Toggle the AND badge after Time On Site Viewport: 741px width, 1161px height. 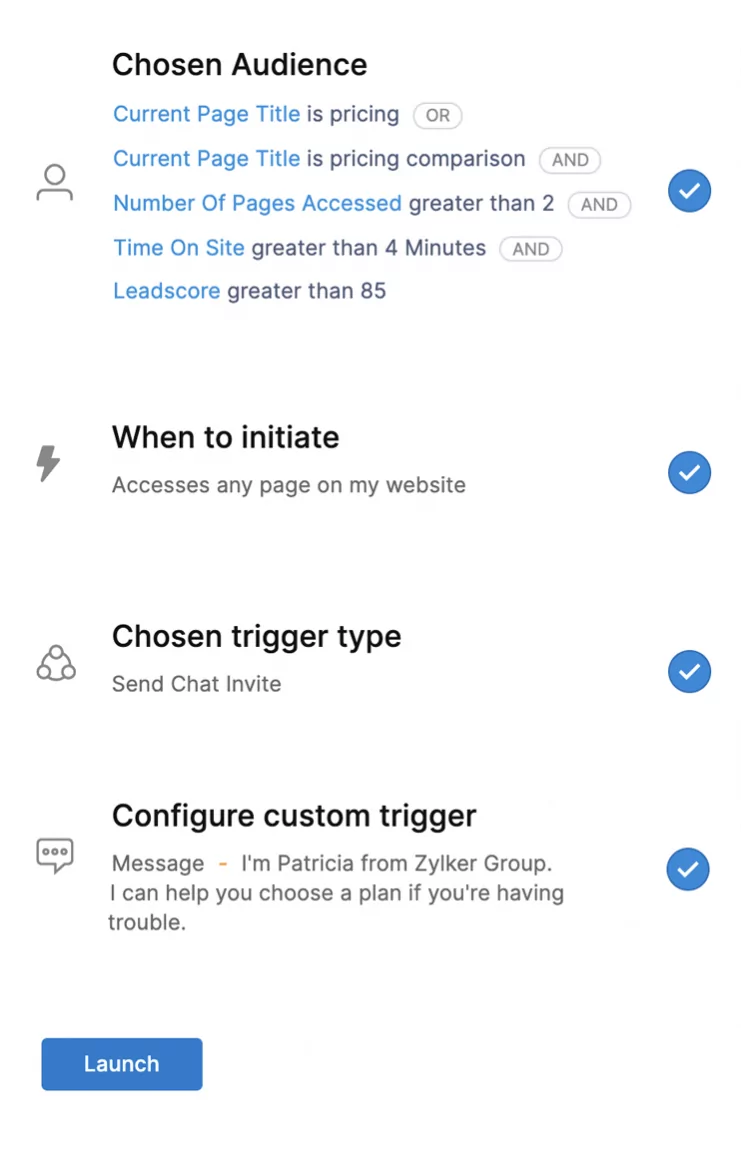tap(531, 249)
